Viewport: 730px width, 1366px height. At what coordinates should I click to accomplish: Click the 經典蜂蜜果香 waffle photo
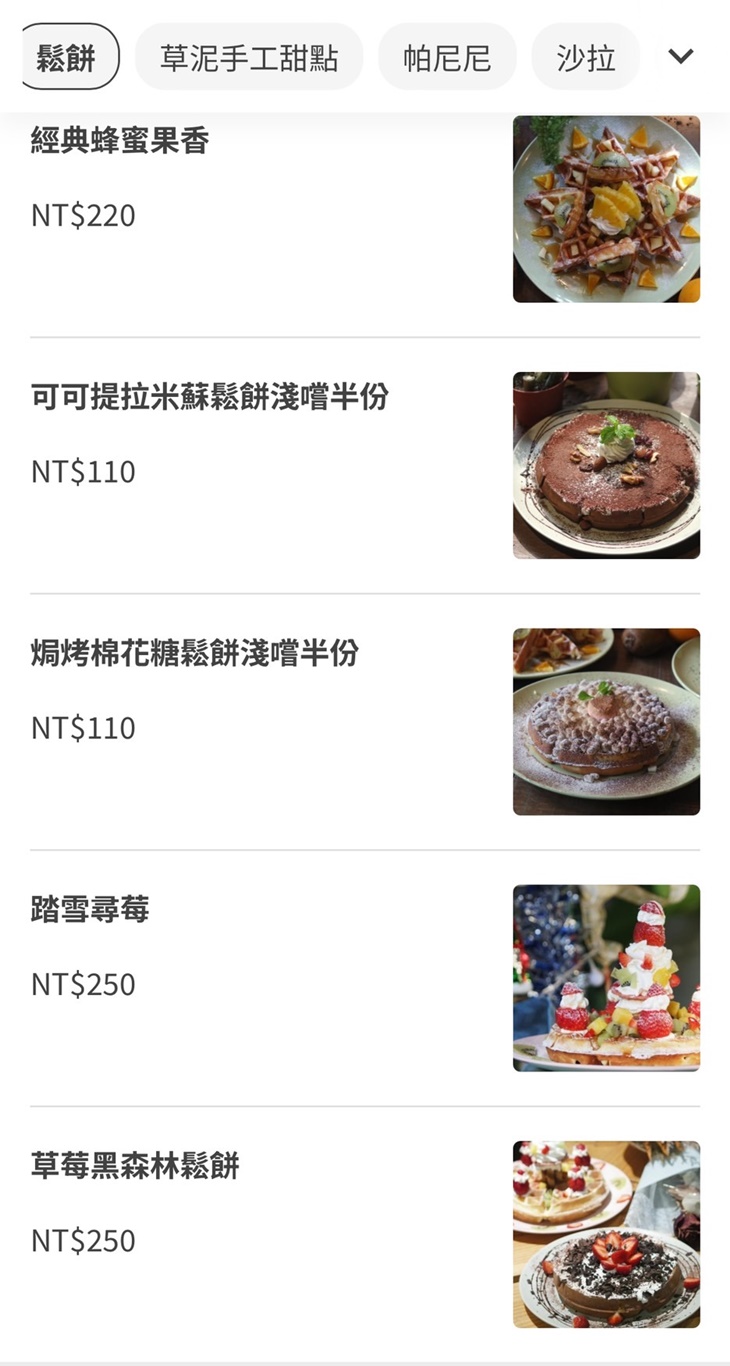pos(606,208)
